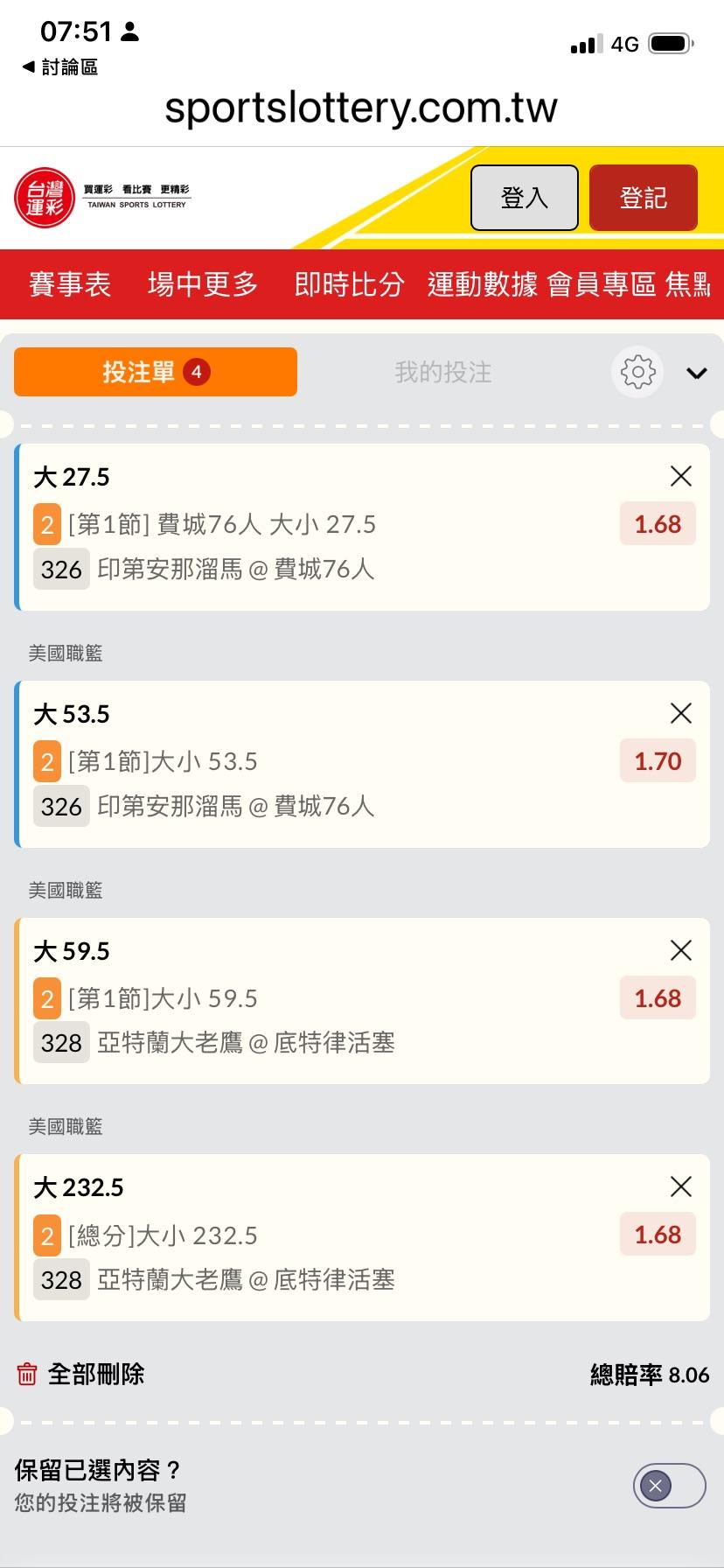Tap 全部刪除 to clear all bets
The height and width of the screenshot is (1568, 724).
[82, 1374]
